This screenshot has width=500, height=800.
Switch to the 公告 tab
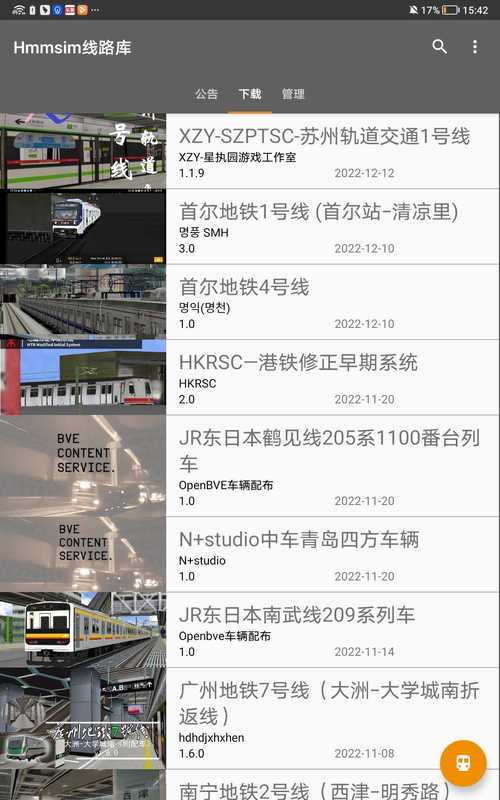coord(206,94)
